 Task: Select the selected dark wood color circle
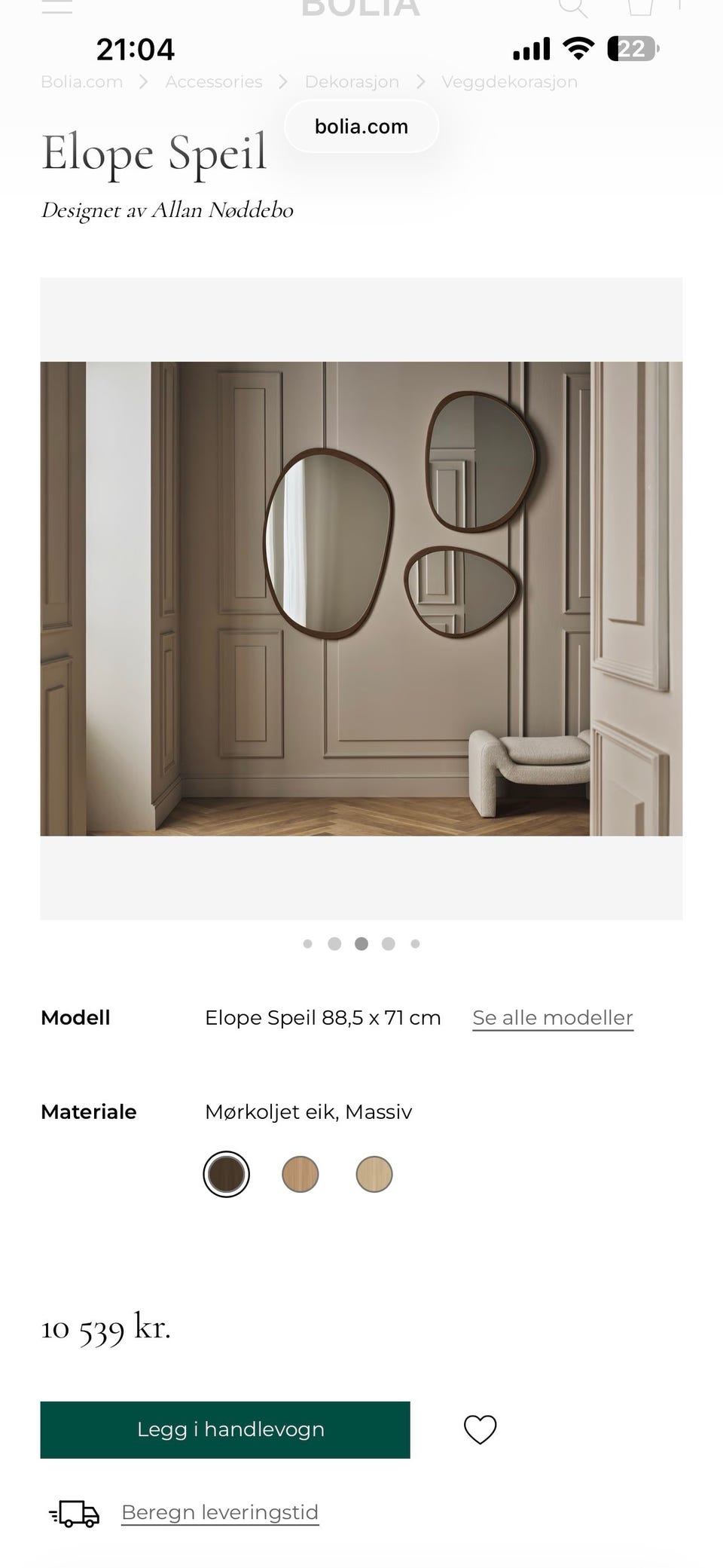point(225,1173)
